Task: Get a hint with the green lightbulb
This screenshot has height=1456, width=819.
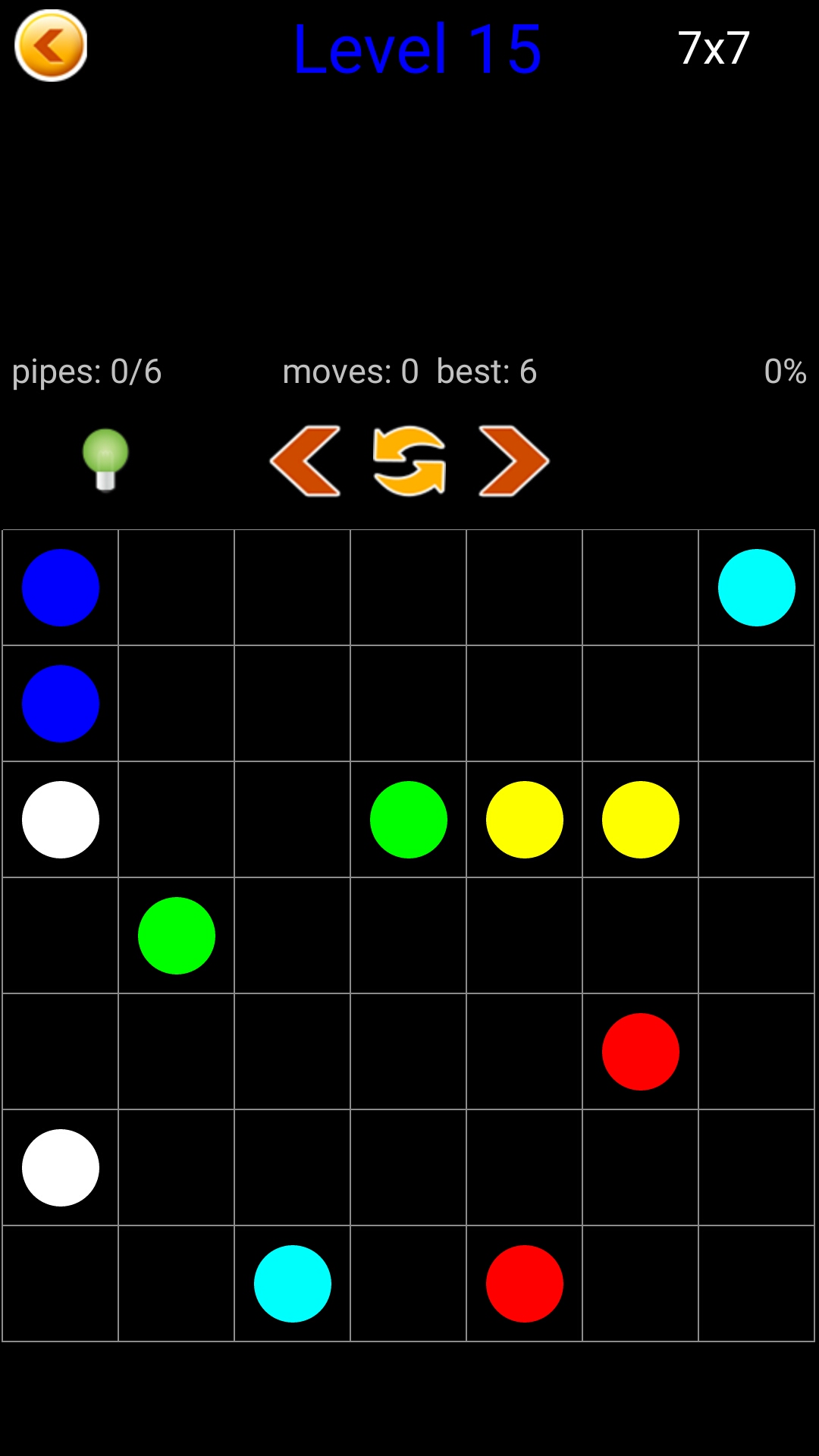Action: tap(105, 460)
